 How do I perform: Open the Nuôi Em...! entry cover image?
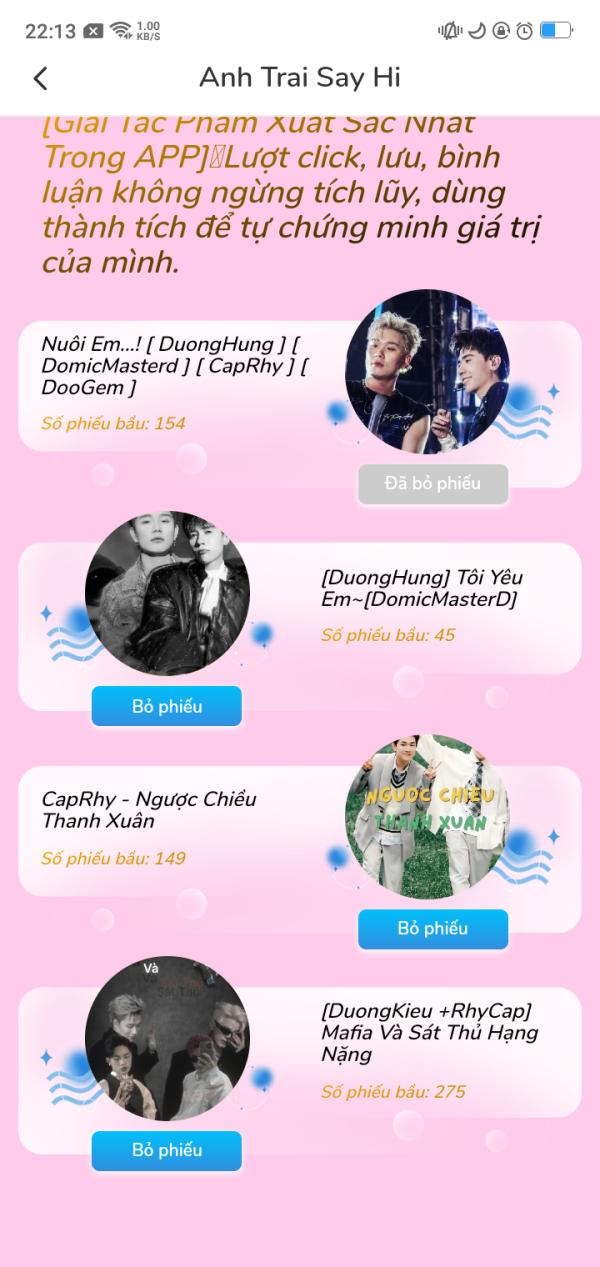(x=428, y=372)
